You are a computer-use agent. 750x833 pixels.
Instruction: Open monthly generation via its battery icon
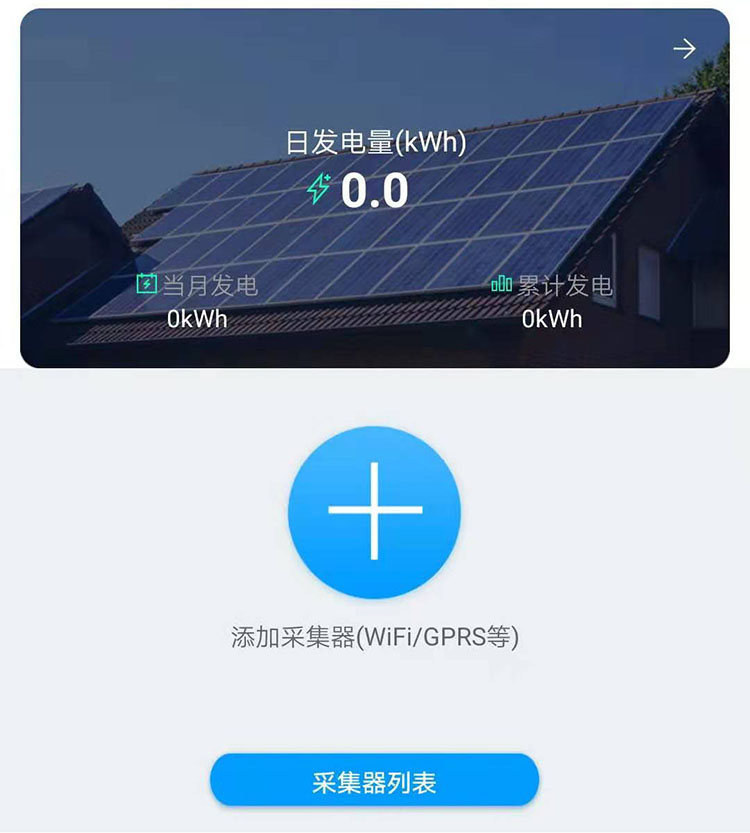146,284
